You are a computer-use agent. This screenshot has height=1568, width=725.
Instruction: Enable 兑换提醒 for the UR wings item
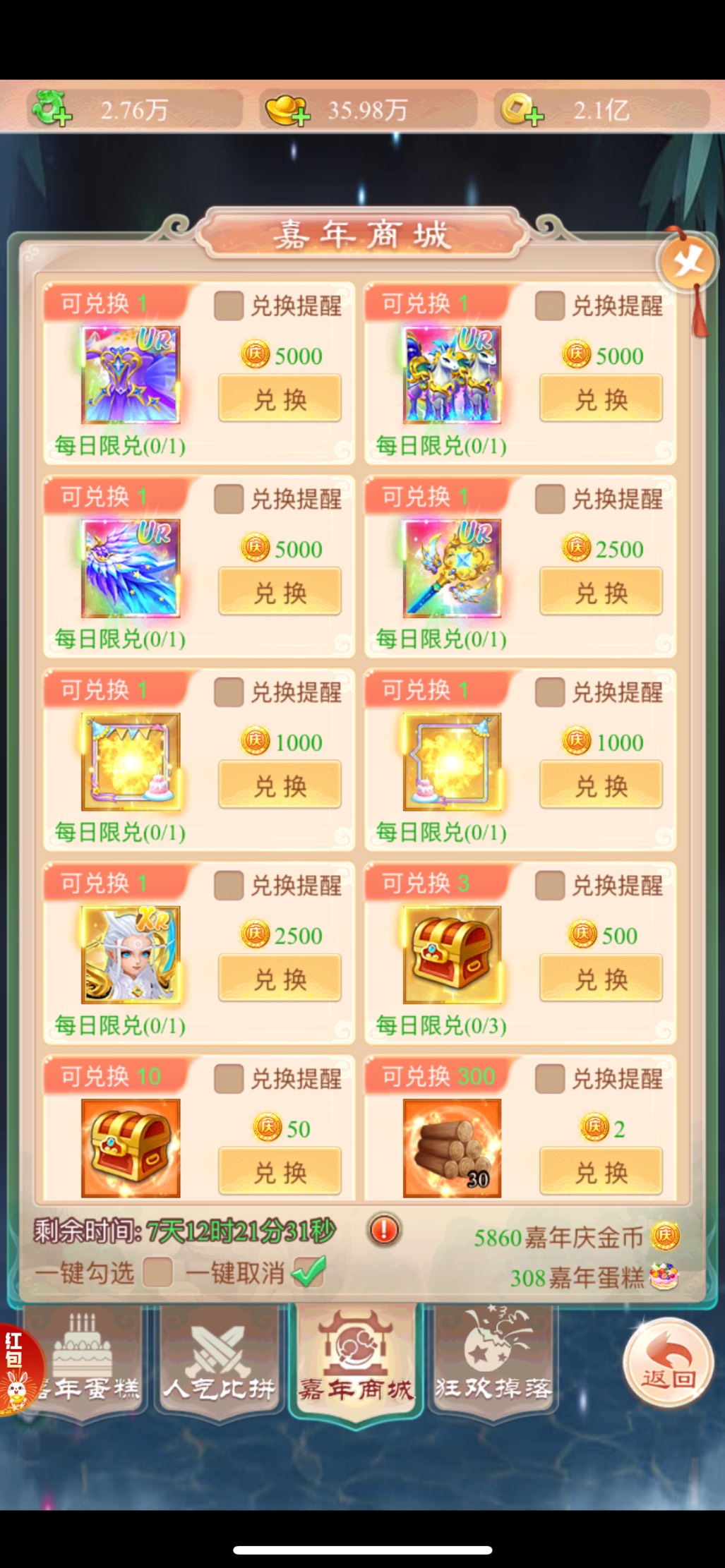[x=229, y=499]
